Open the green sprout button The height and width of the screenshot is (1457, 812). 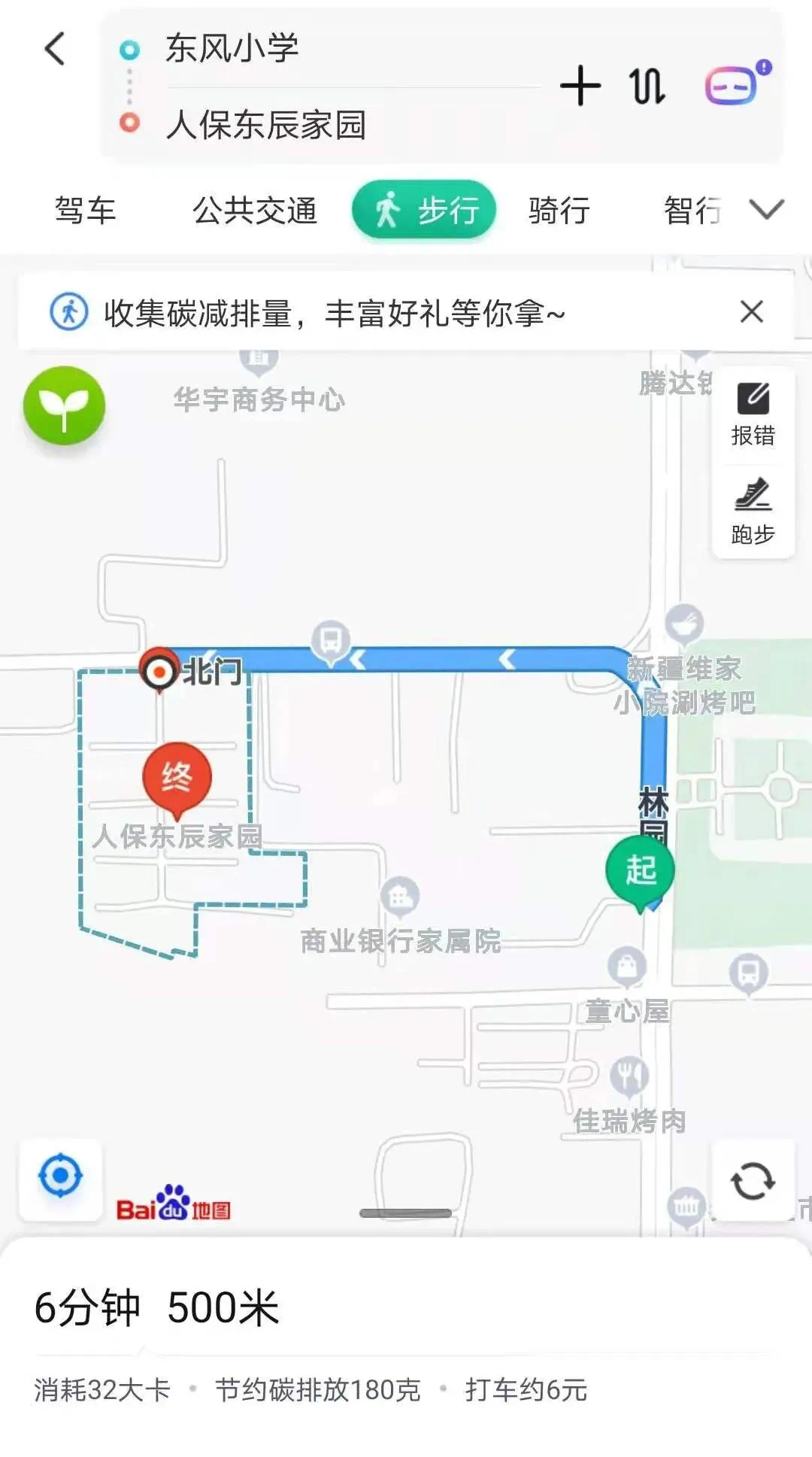(64, 405)
